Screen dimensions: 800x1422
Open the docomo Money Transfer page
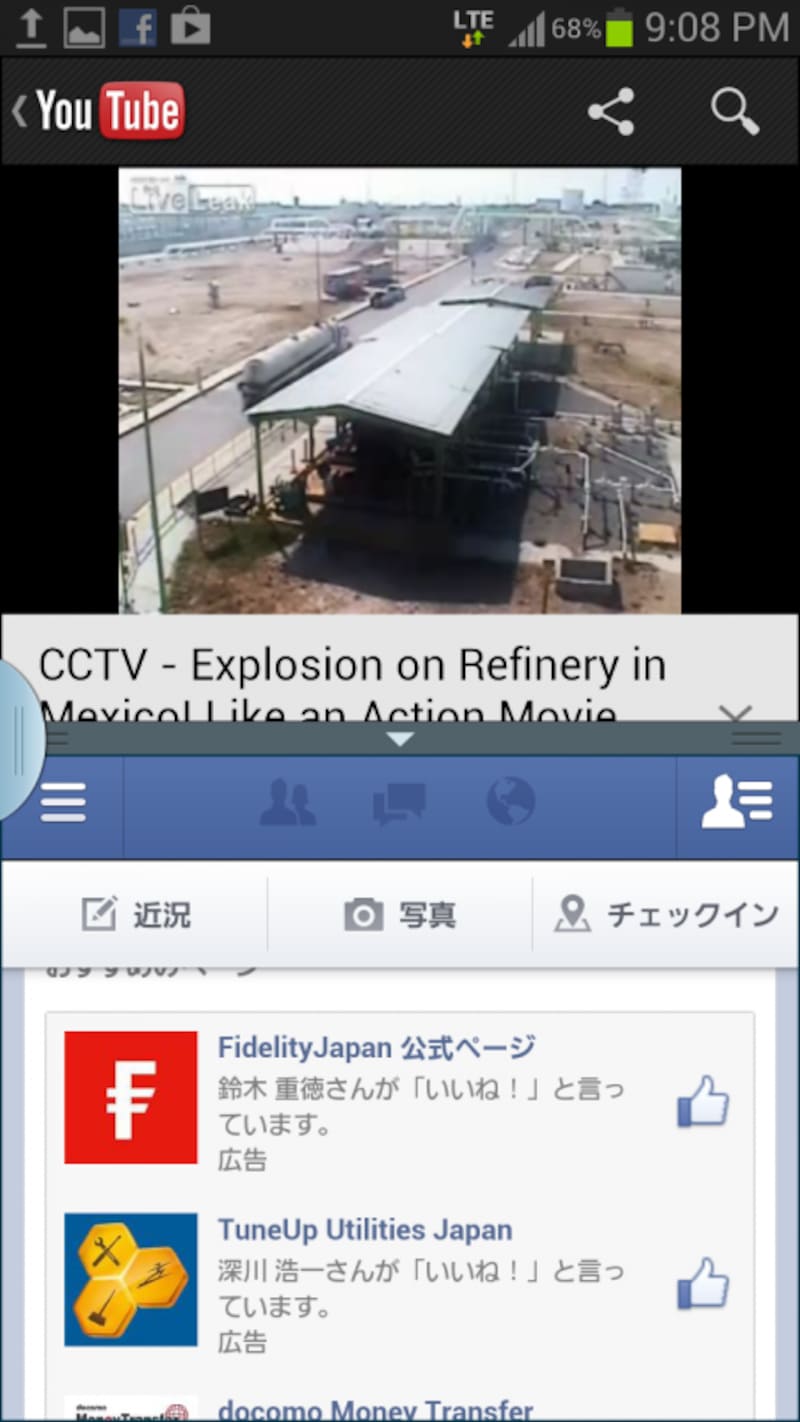(x=375, y=1410)
